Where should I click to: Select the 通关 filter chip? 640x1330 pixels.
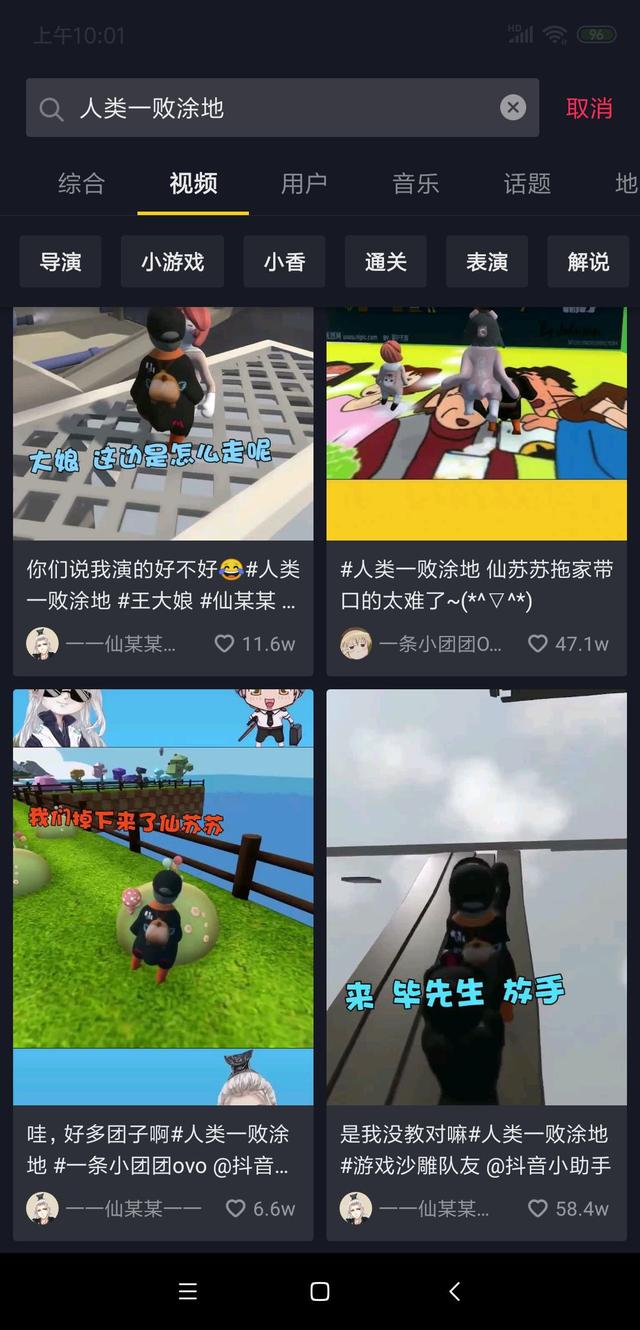[386, 262]
